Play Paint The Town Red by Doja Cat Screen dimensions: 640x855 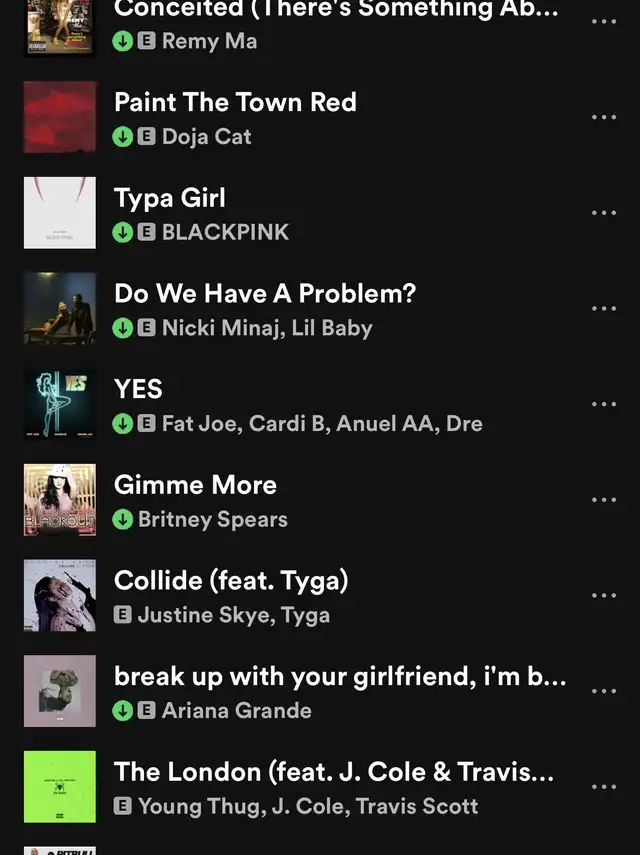pyautogui.click(x=235, y=103)
